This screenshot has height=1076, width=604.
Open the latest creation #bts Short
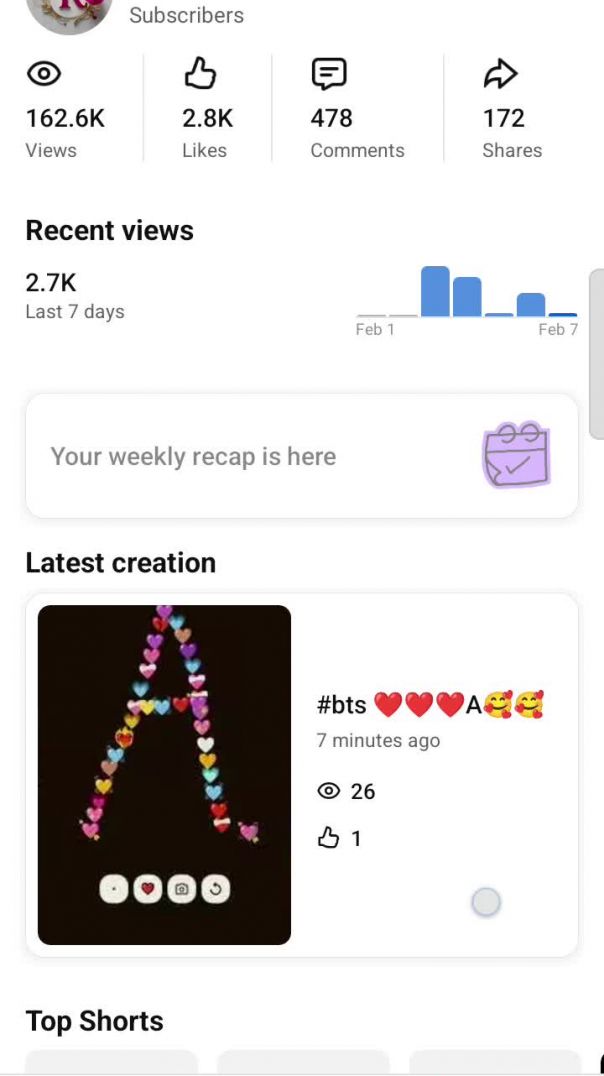coord(165,774)
